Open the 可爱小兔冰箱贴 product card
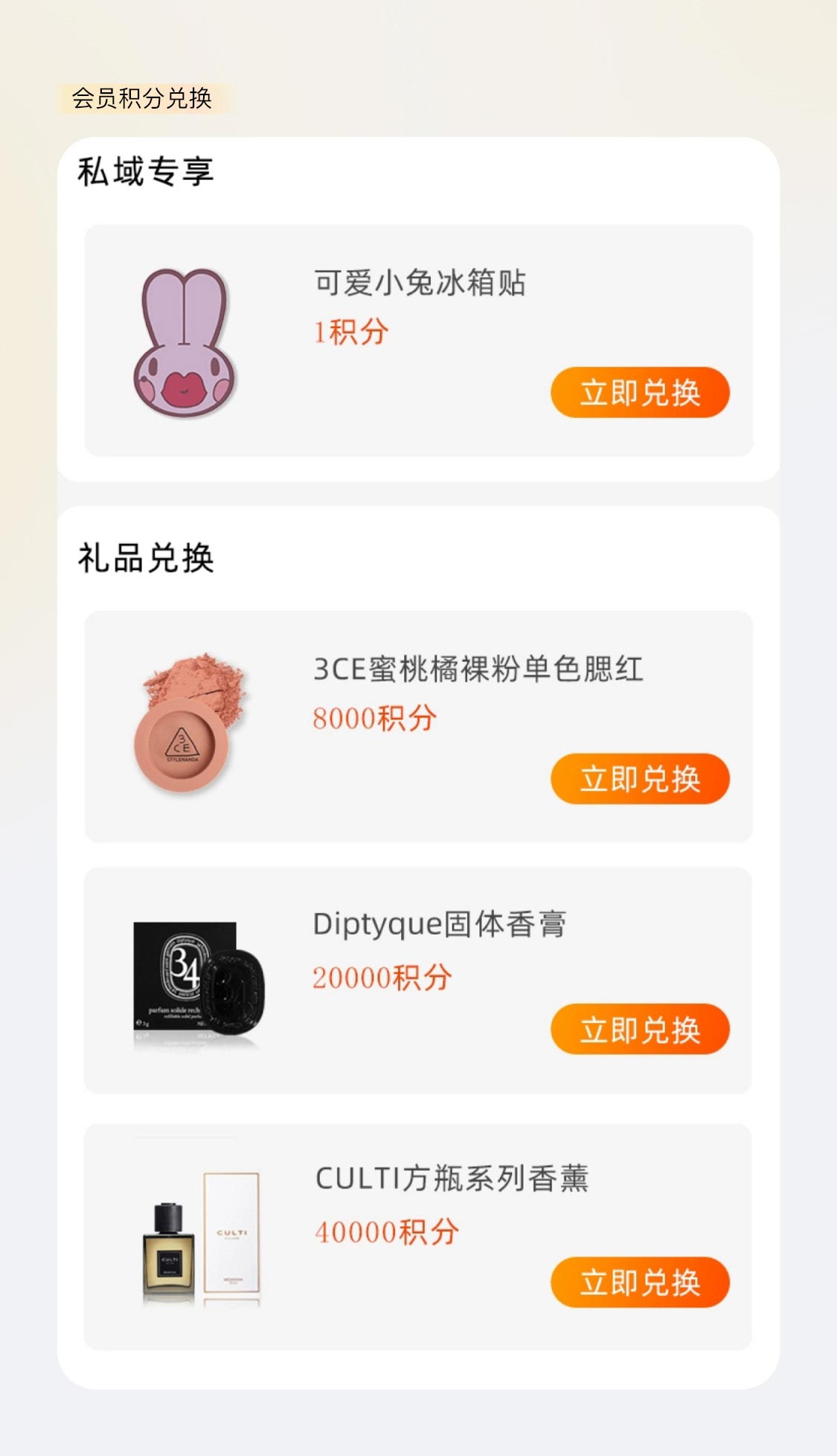 pos(420,283)
